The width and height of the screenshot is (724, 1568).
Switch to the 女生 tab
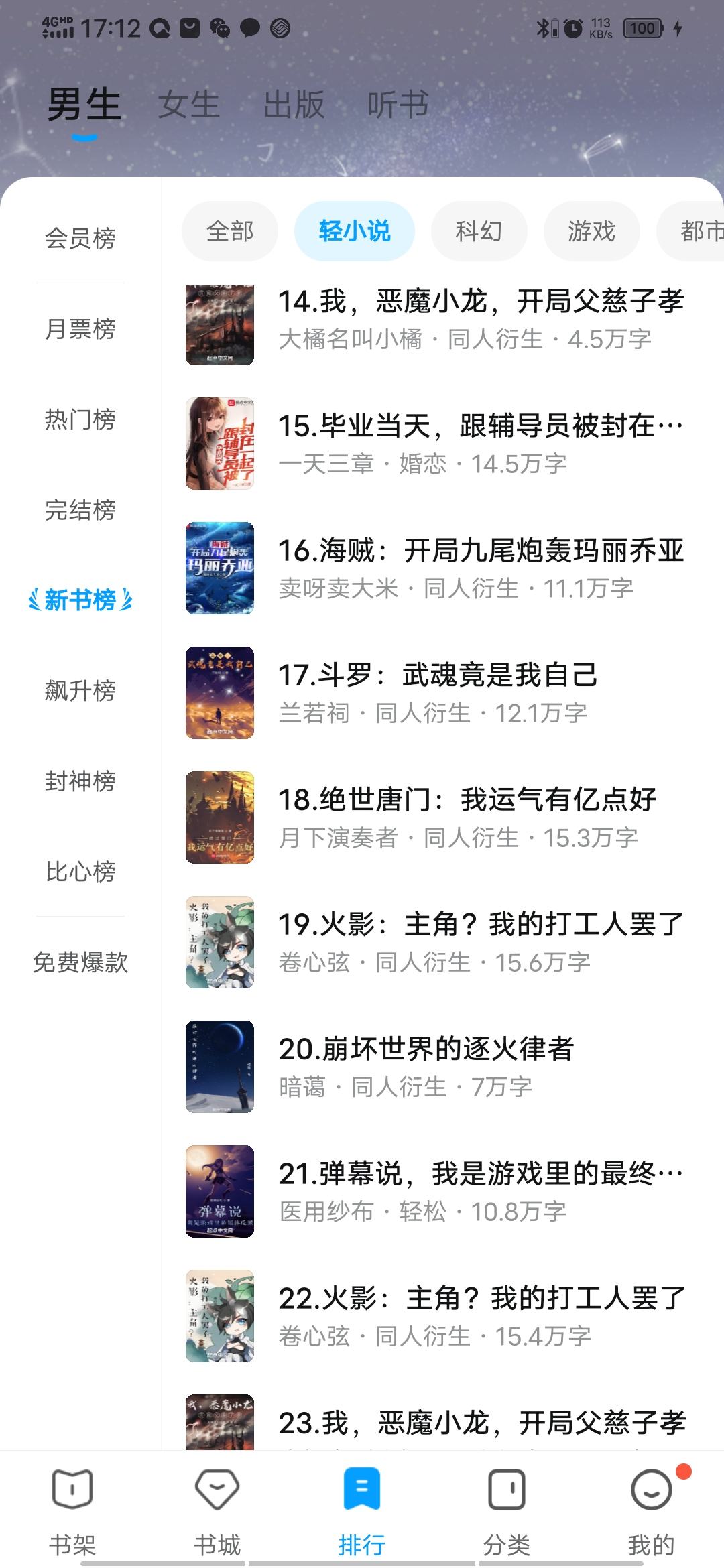pyautogui.click(x=189, y=105)
